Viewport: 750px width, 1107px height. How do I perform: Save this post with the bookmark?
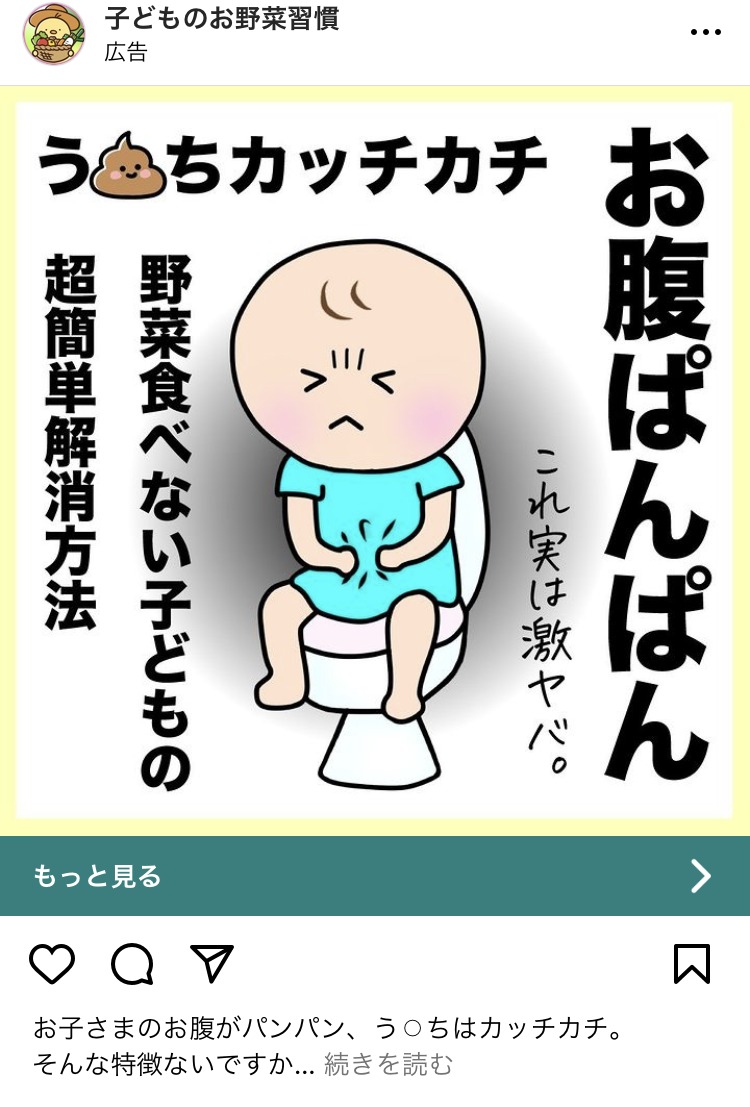point(692,964)
